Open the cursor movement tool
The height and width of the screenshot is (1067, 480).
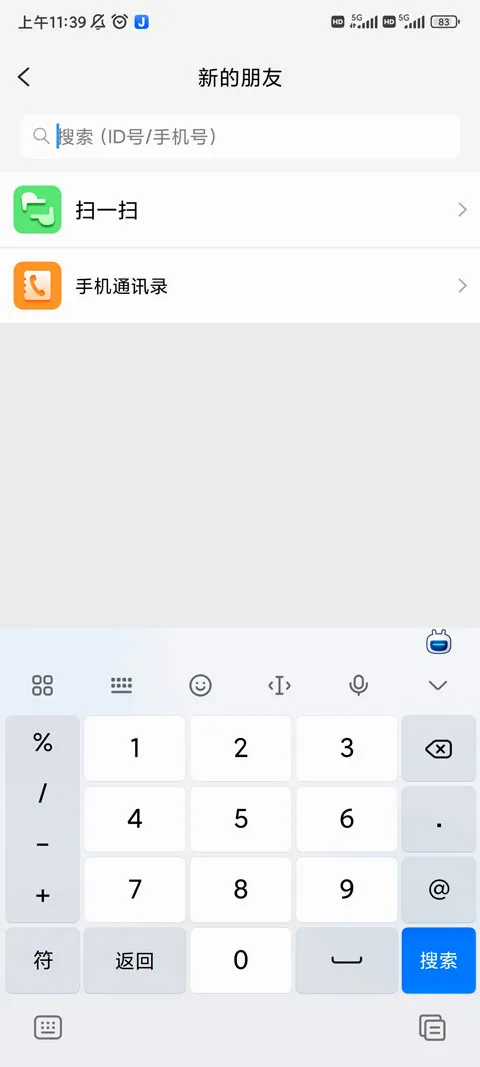coord(279,685)
